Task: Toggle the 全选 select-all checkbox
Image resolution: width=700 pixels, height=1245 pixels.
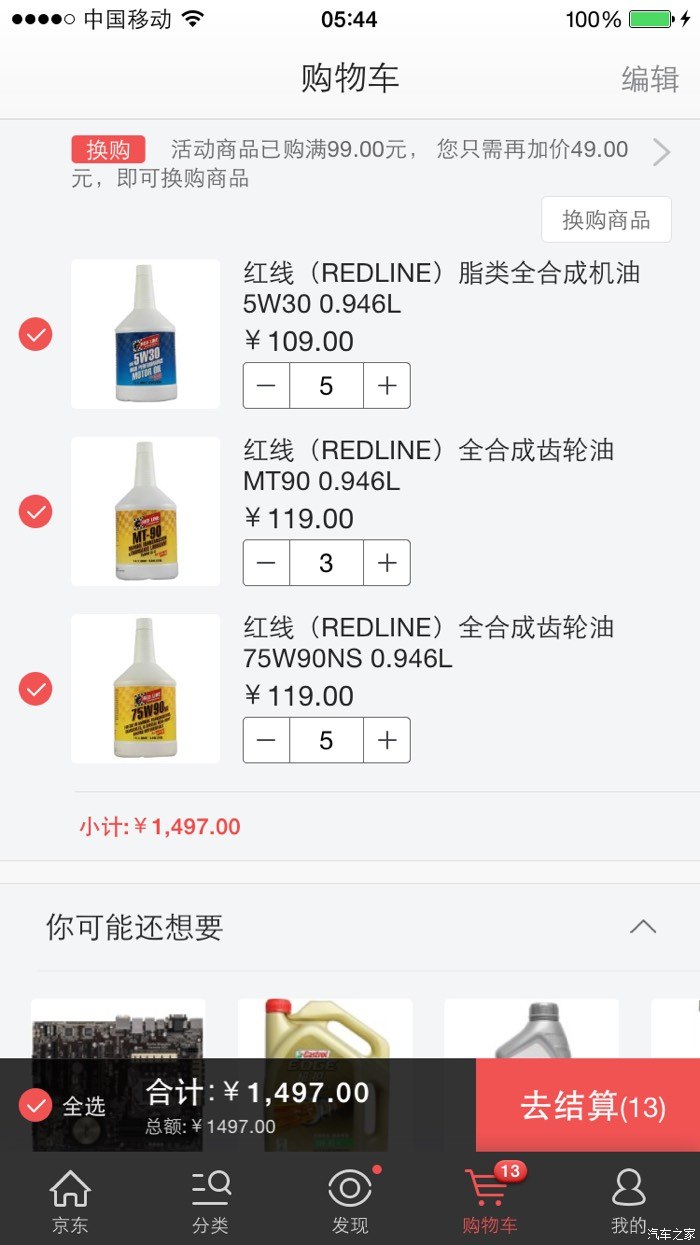Action: [x=36, y=1106]
